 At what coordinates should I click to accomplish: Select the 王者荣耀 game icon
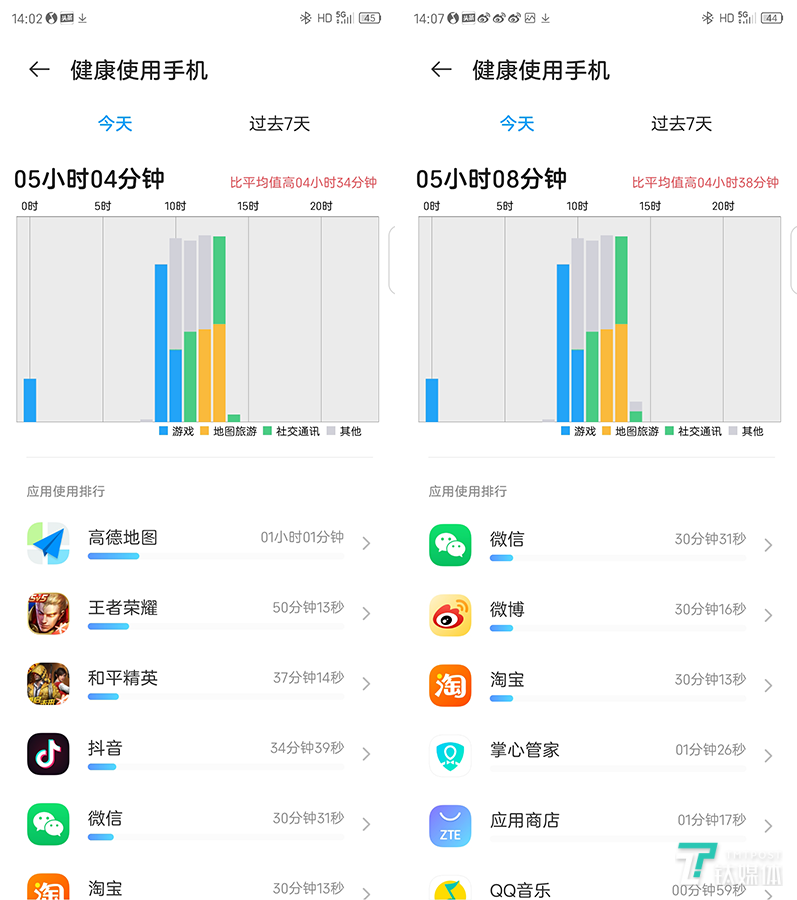(x=47, y=614)
